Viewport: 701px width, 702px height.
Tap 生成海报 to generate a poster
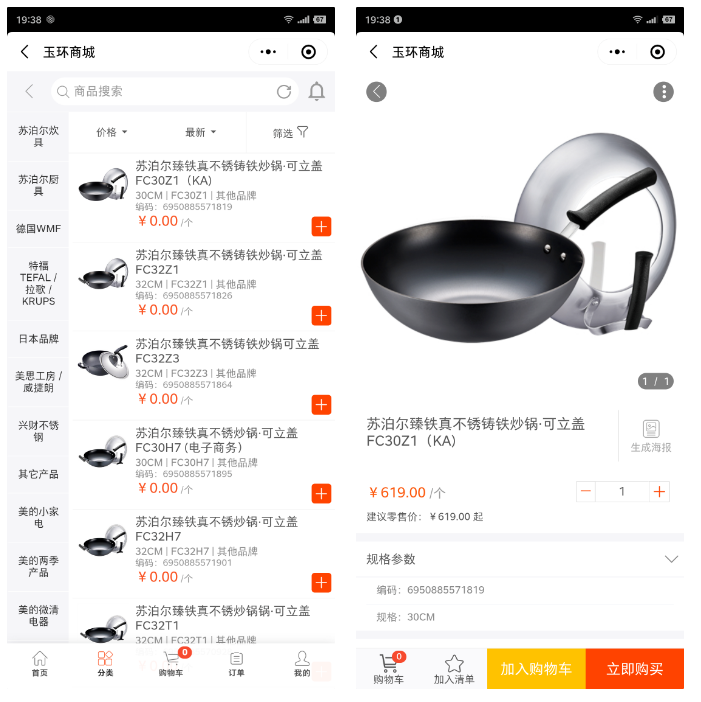[651, 436]
